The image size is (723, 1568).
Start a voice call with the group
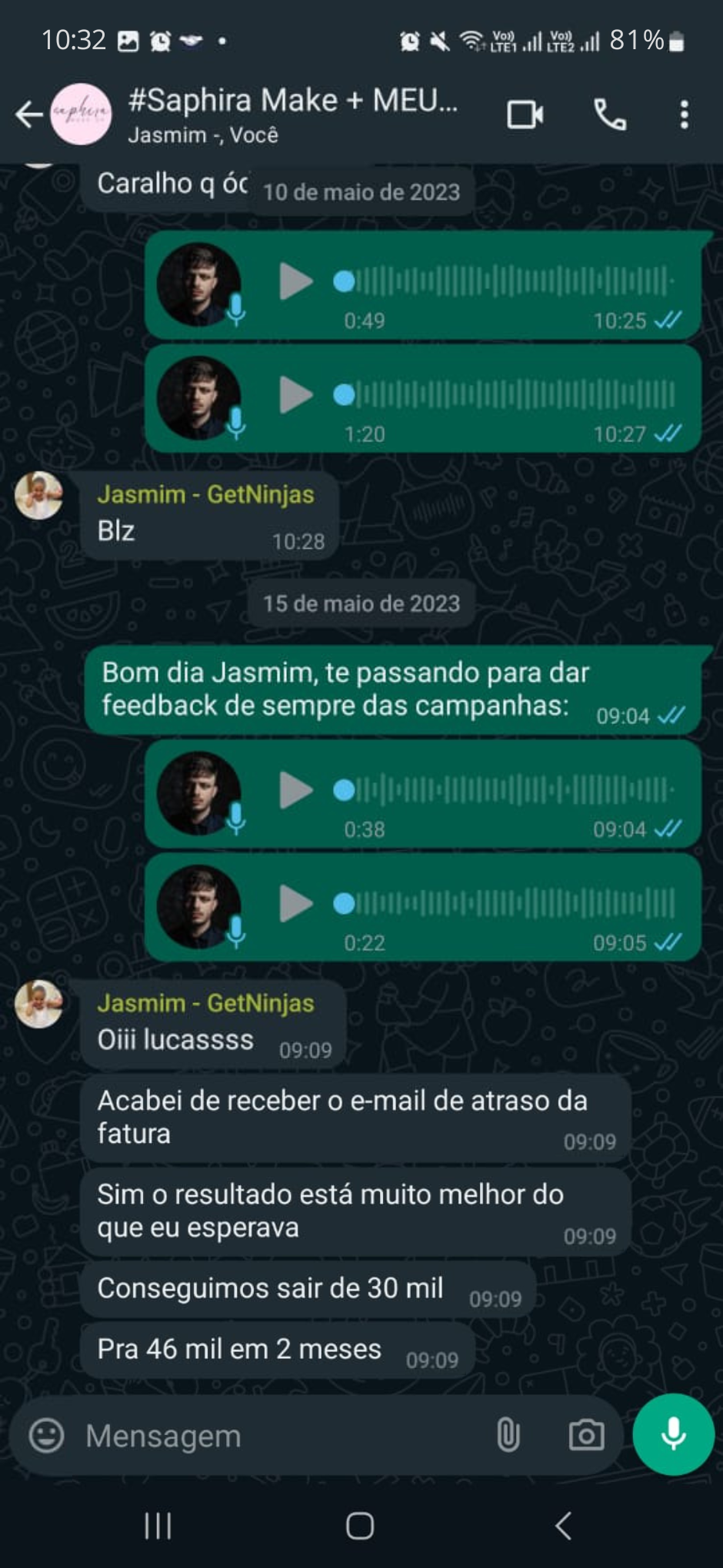(x=610, y=115)
